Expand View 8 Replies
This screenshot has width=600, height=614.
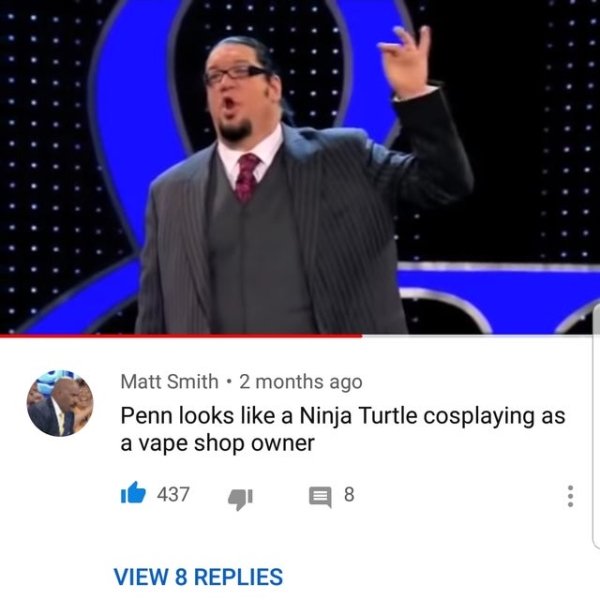point(198,577)
